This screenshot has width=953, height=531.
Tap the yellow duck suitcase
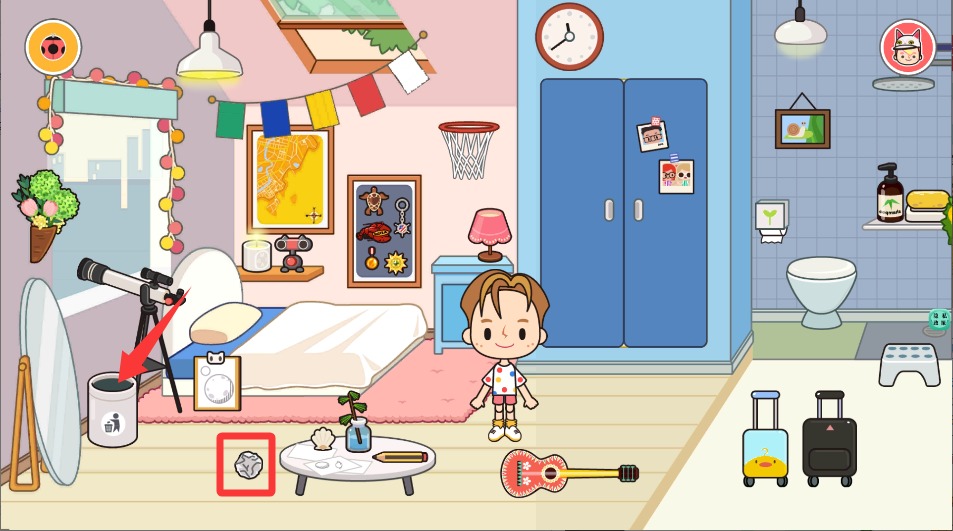point(765,445)
